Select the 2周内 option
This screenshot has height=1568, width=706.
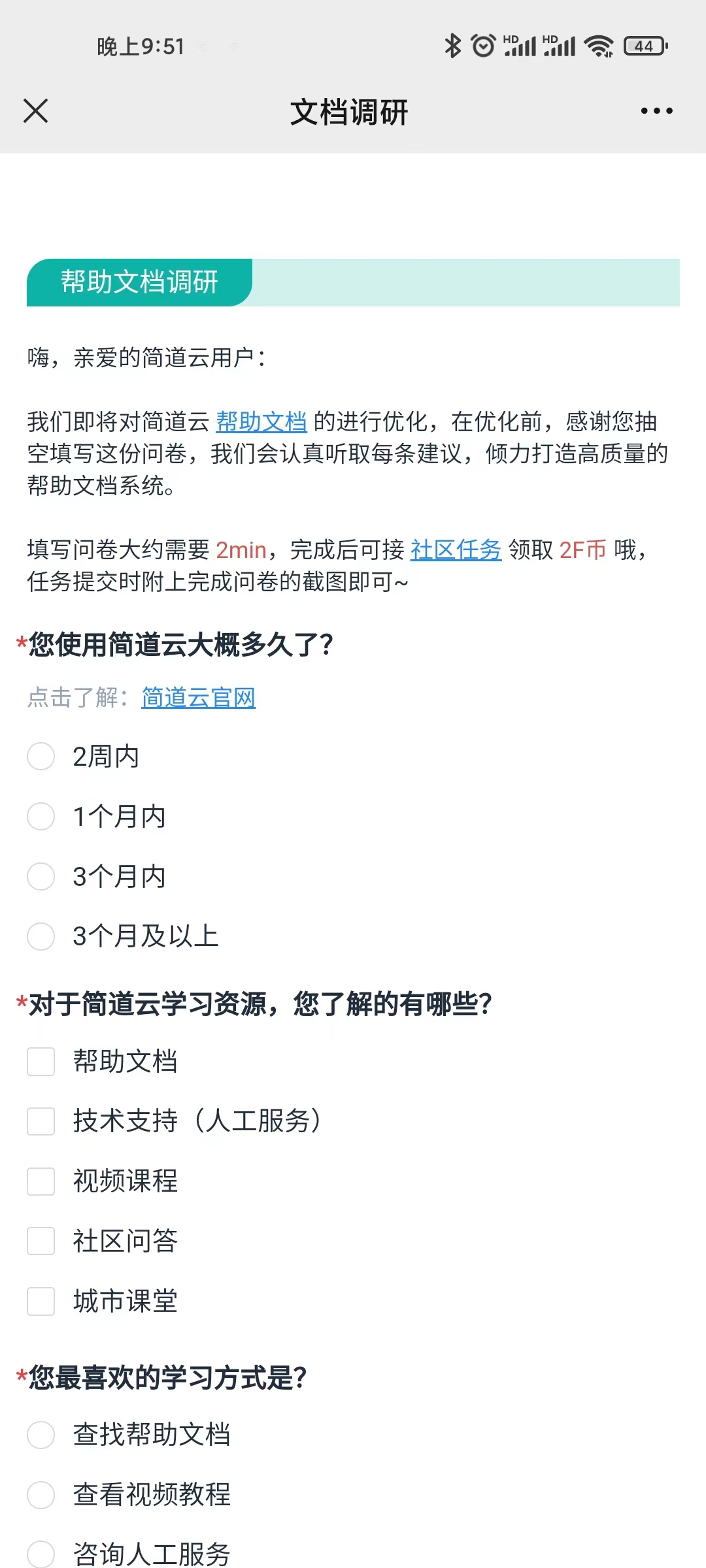pyautogui.click(x=41, y=757)
